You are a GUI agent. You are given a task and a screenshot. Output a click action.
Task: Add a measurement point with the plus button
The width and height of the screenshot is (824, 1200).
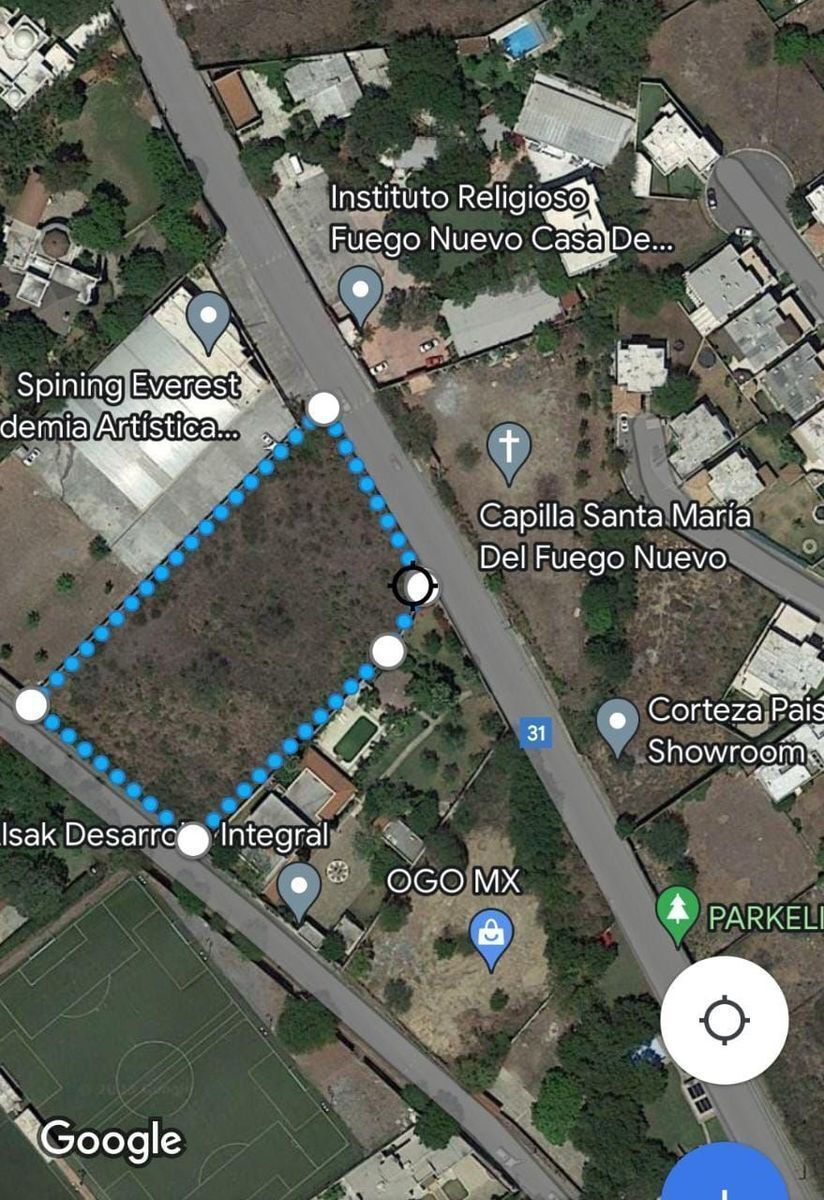[725, 1180]
